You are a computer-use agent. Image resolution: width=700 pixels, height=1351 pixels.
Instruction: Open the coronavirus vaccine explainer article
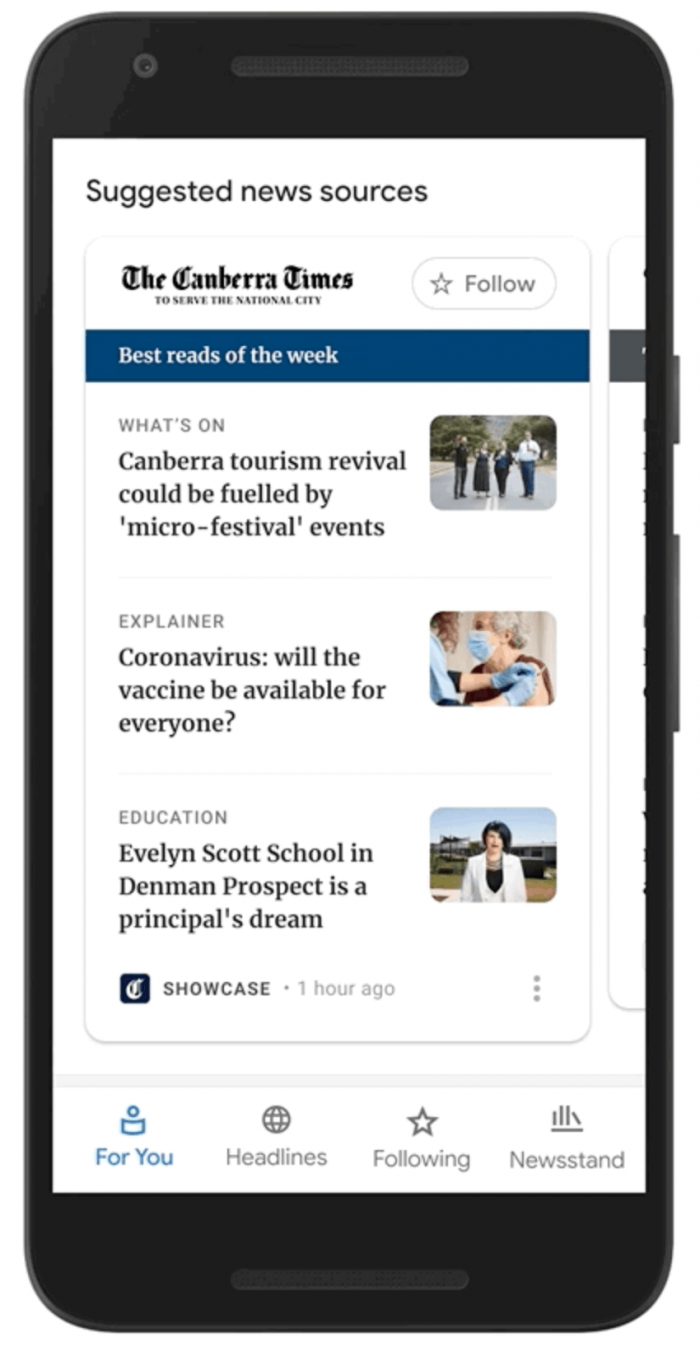pos(252,689)
